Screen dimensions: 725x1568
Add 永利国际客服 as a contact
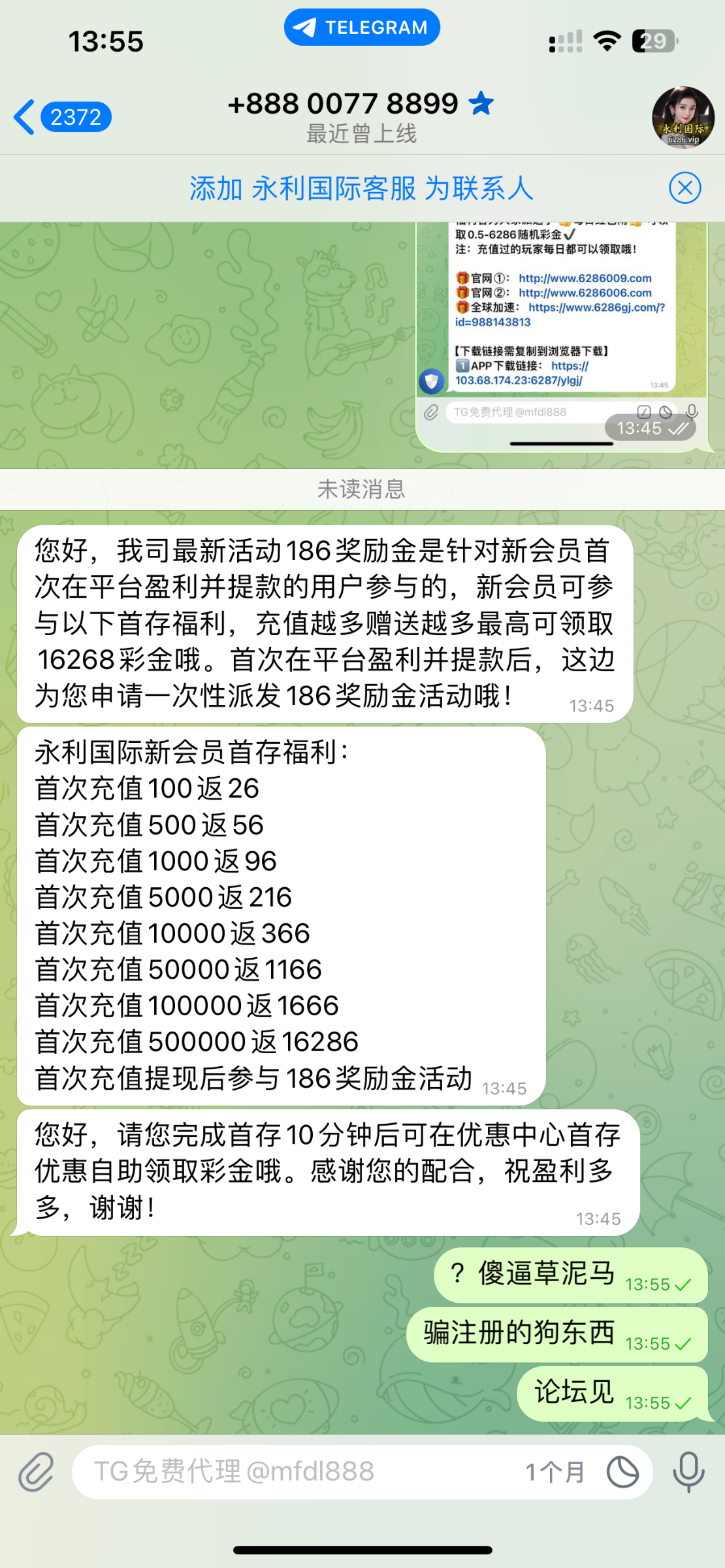click(361, 189)
